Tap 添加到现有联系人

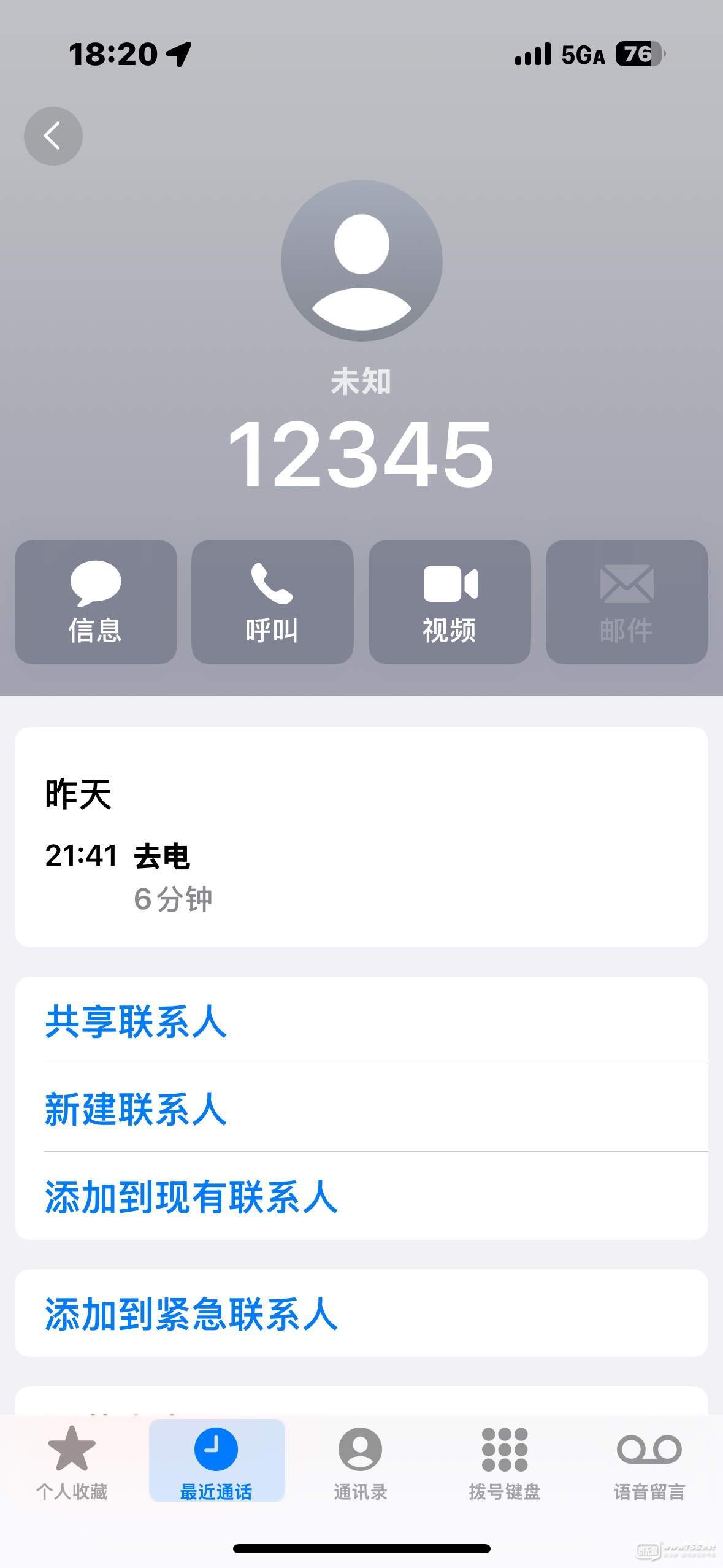191,1196
